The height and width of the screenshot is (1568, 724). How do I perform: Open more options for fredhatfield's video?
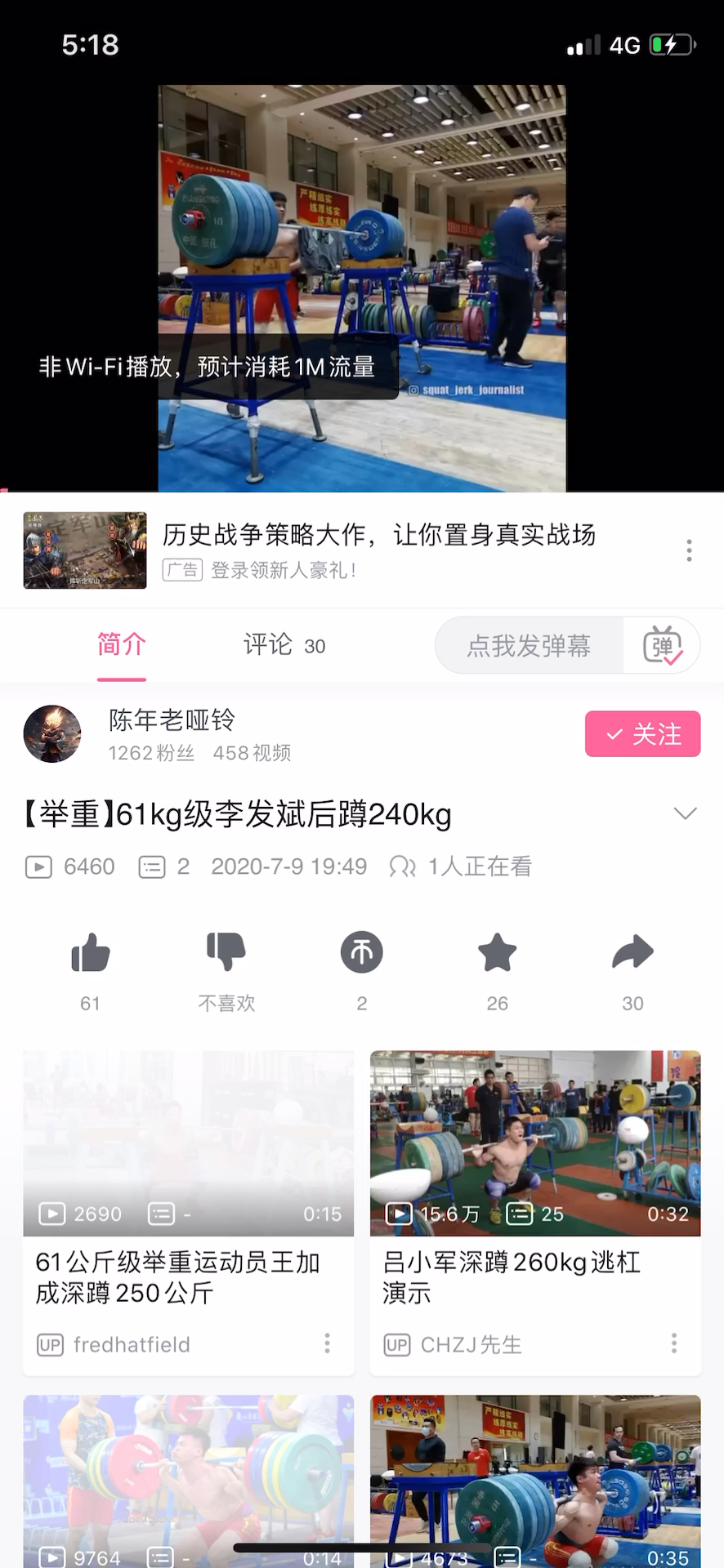pos(327,1343)
